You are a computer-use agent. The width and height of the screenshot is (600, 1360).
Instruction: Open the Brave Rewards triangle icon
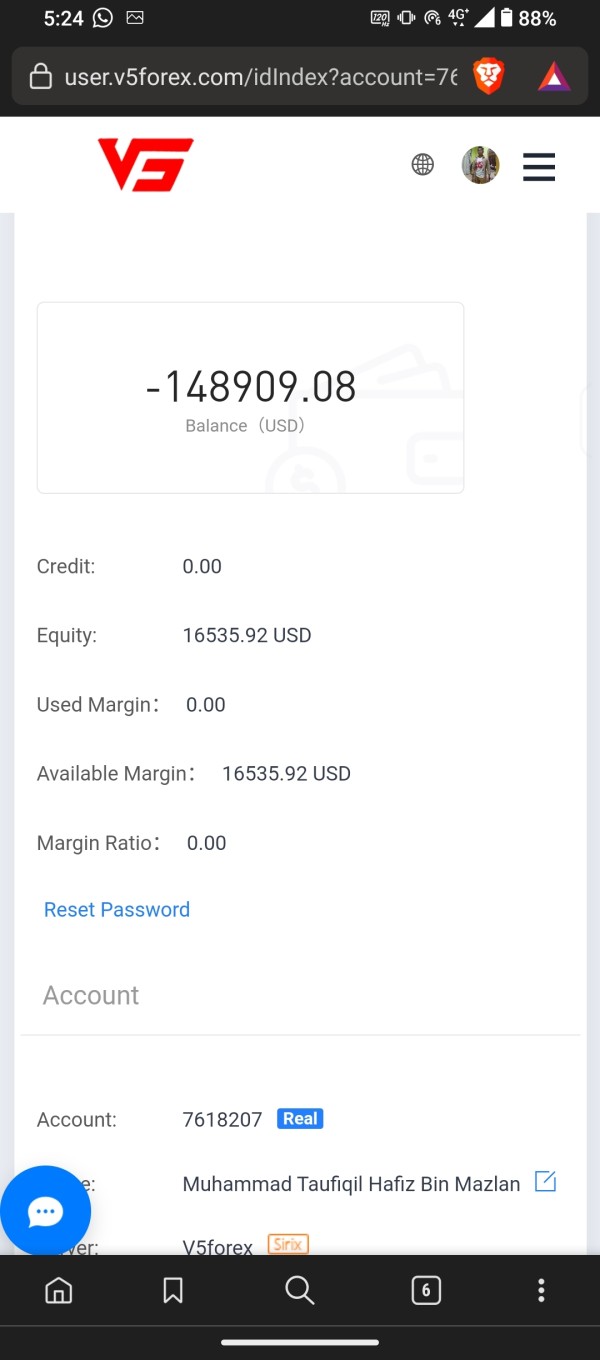click(554, 76)
